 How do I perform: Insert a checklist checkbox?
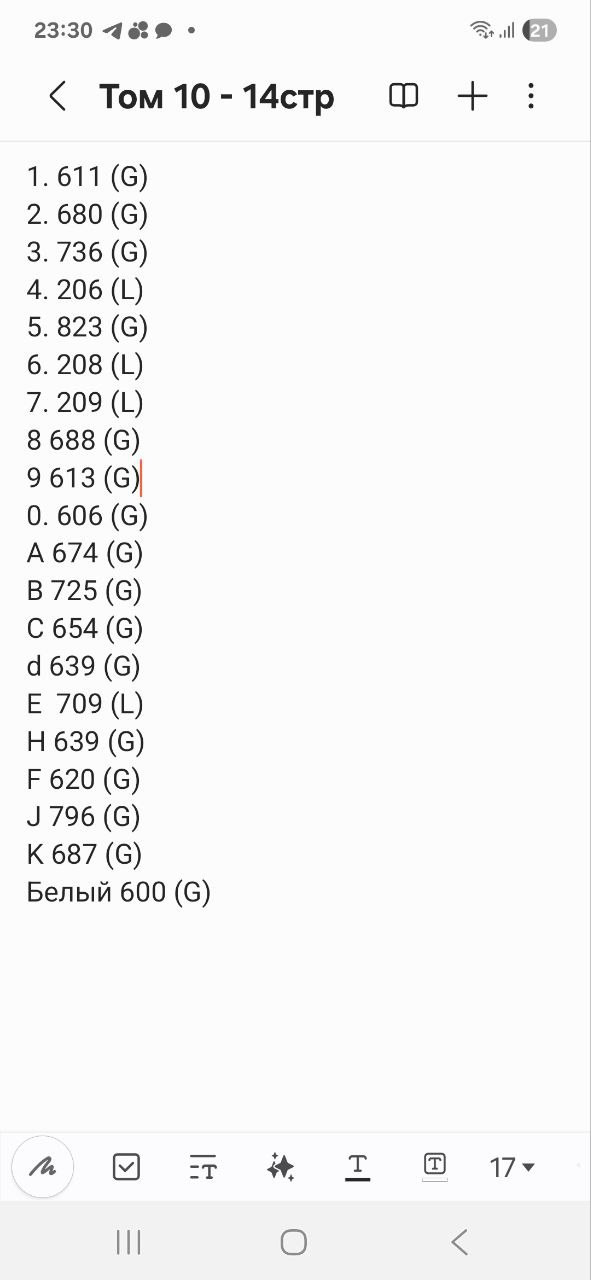[x=126, y=1166]
